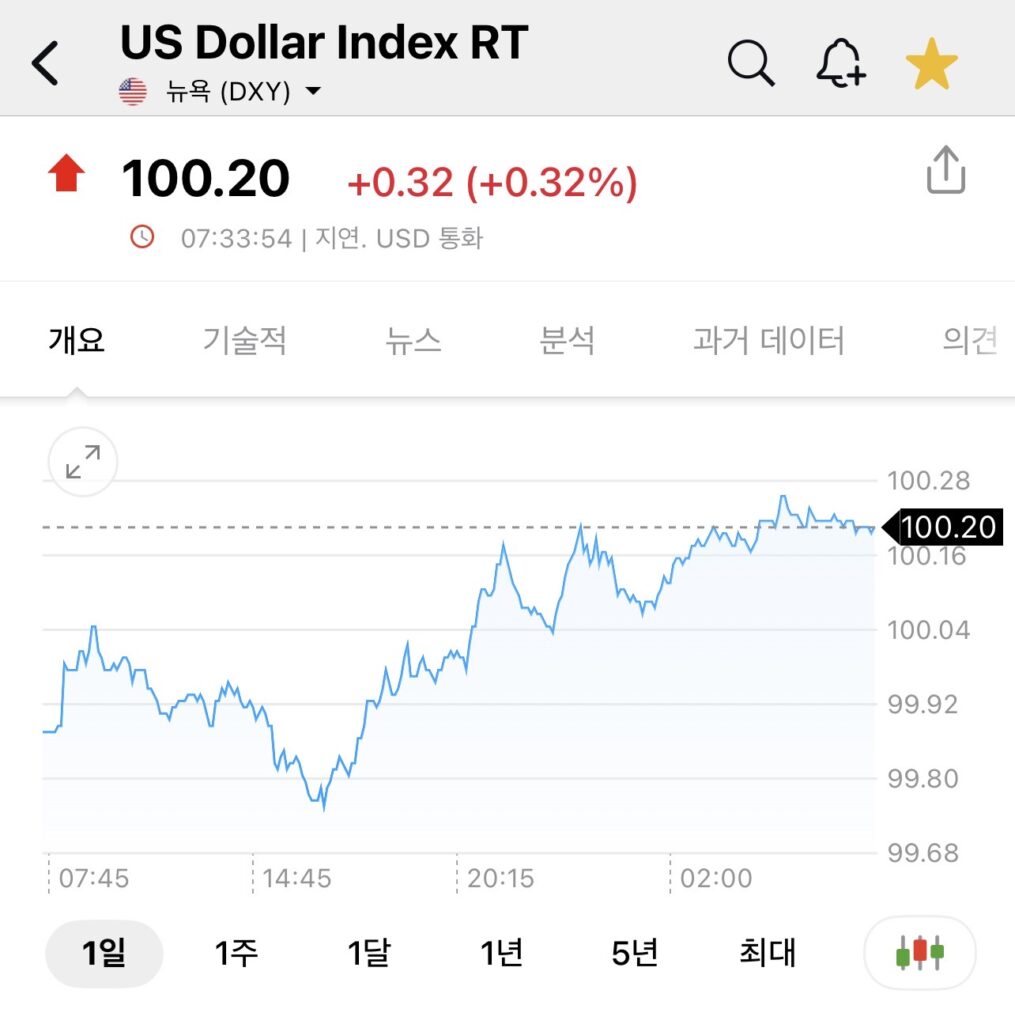Switch to candlestick chart view
Viewport: 1015px width, 1024px height.
(920, 953)
